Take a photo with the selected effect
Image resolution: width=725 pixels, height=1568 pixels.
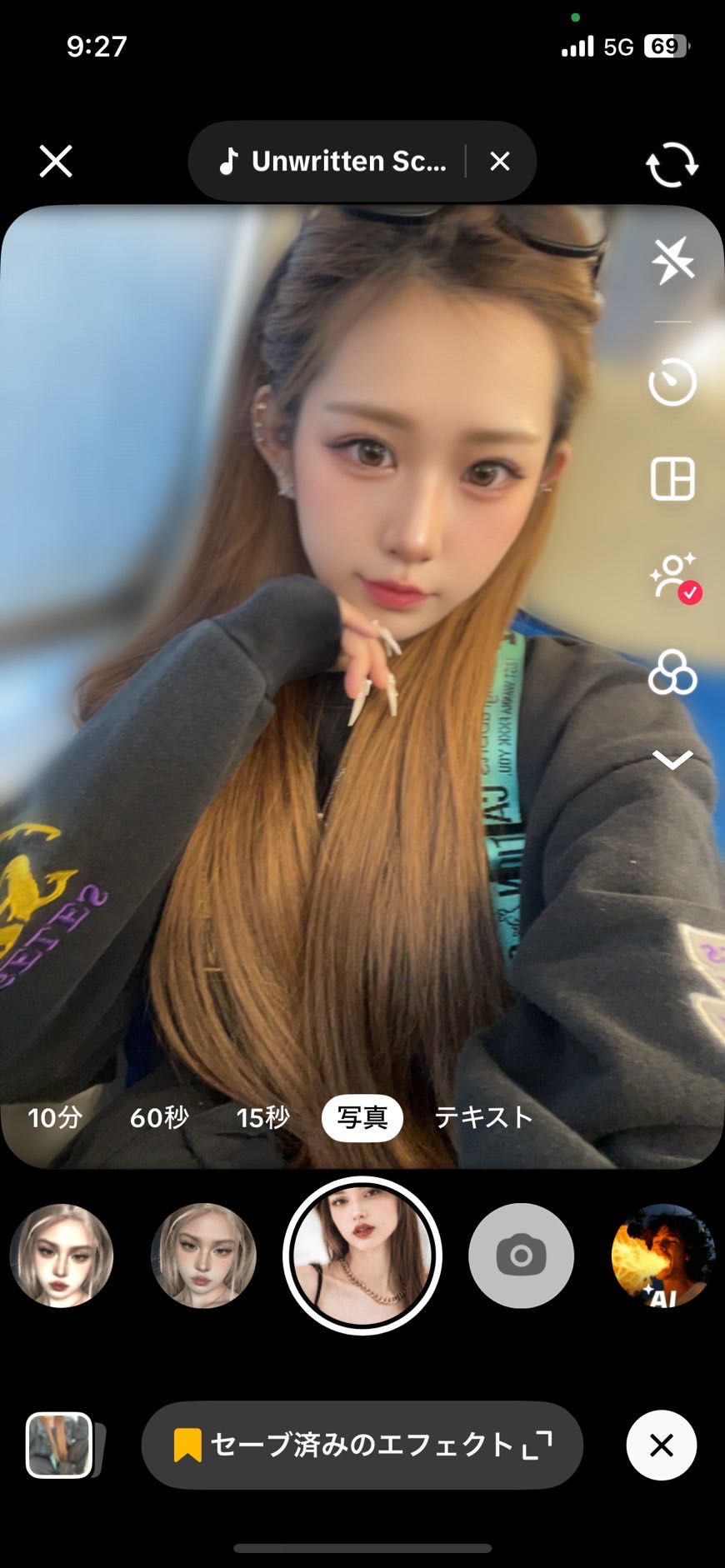[362, 1256]
